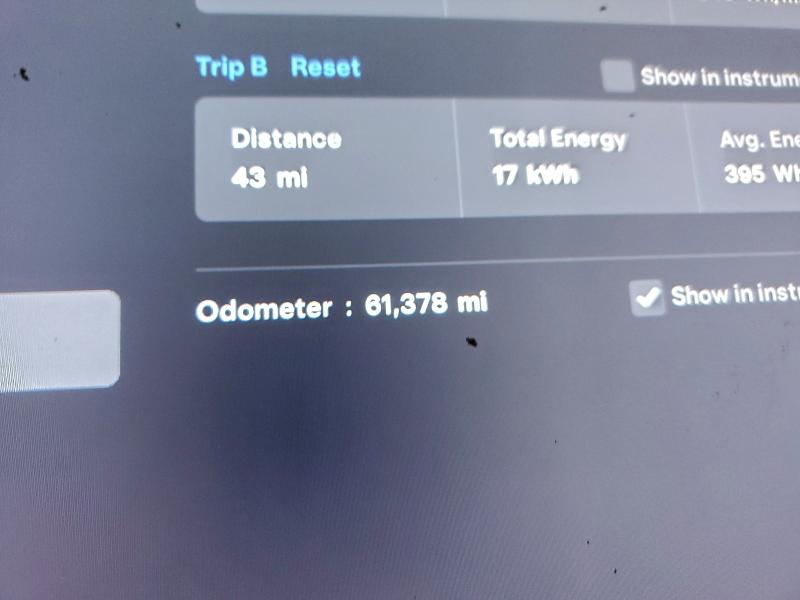Viewport: 800px width, 600px height.
Task: Tap the Trip B name label
Action: click(231, 67)
